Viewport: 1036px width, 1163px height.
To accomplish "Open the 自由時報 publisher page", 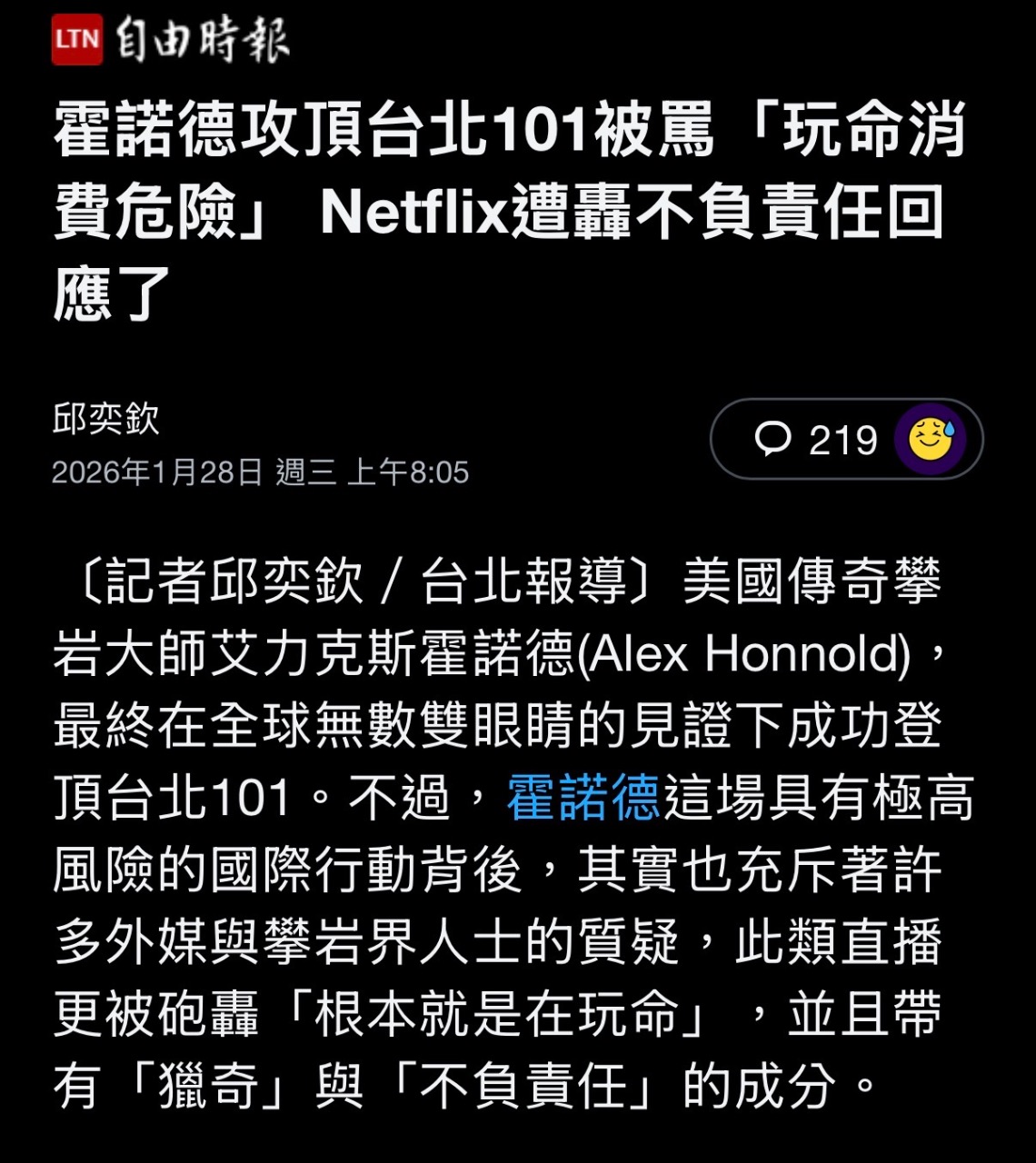I will click(x=171, y=41).
